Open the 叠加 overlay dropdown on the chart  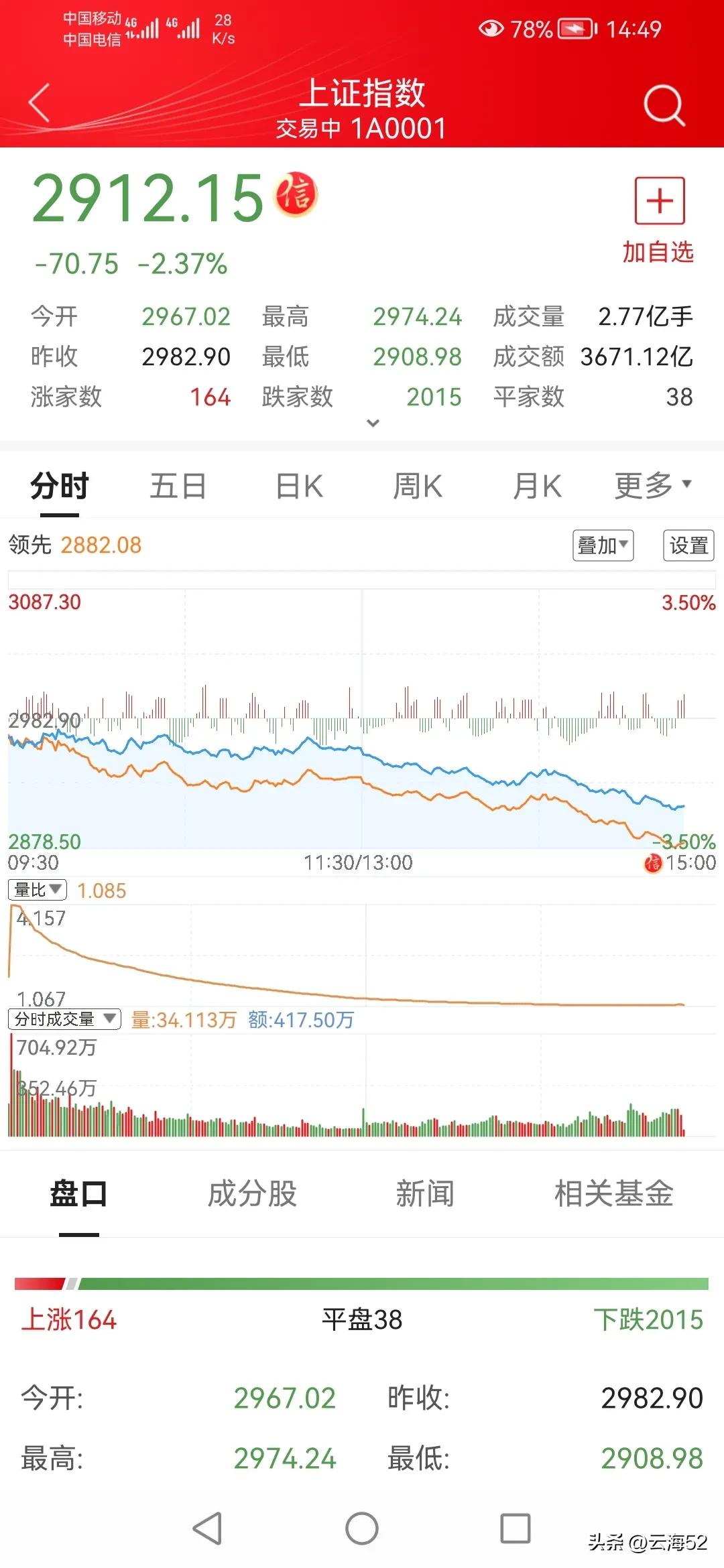coord(601,545)
